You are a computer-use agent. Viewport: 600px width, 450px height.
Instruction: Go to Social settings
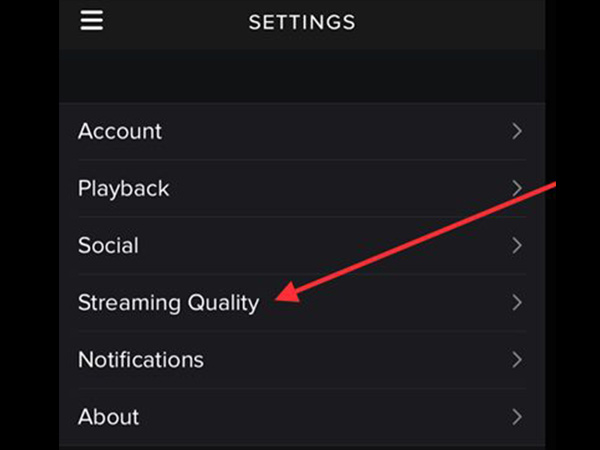click(300, 245)
